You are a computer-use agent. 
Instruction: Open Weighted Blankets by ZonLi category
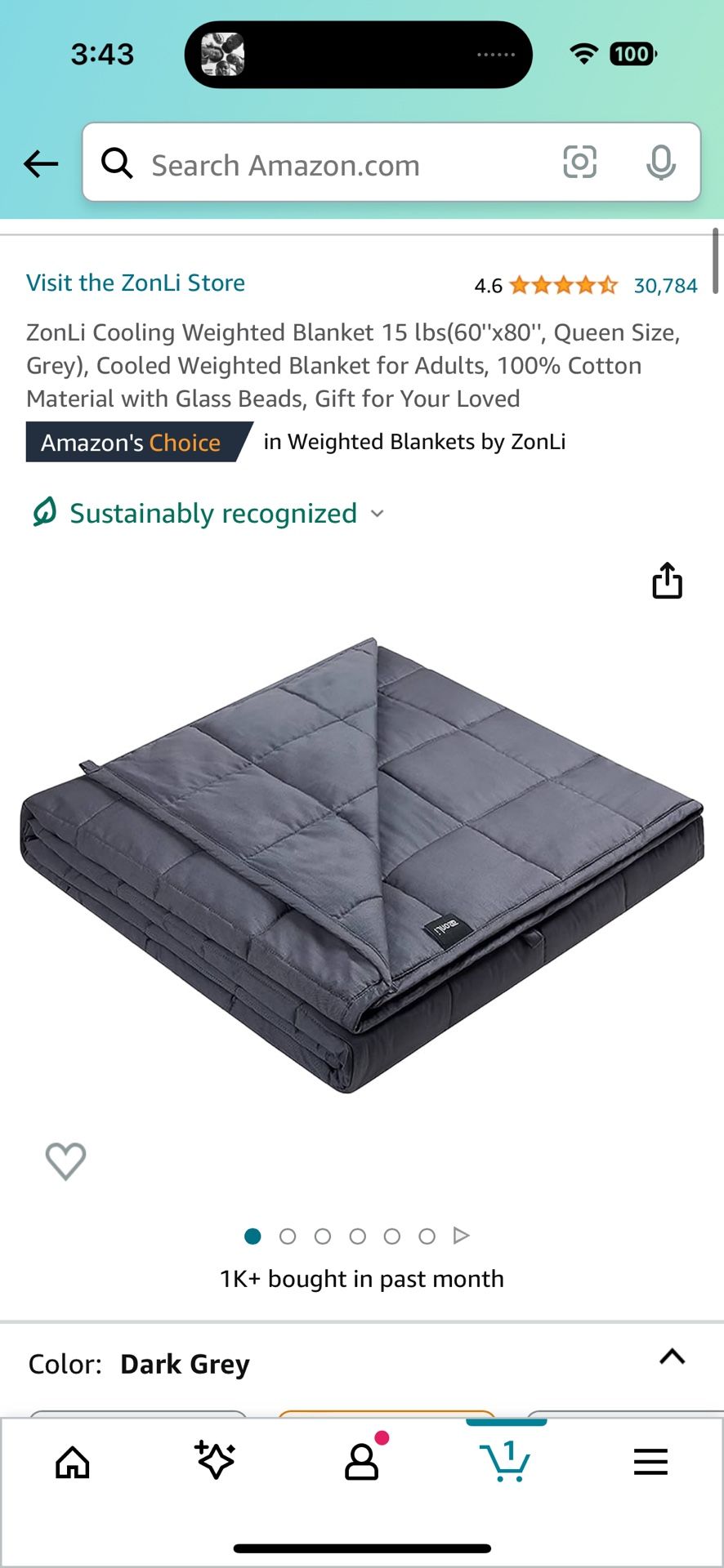414,442
